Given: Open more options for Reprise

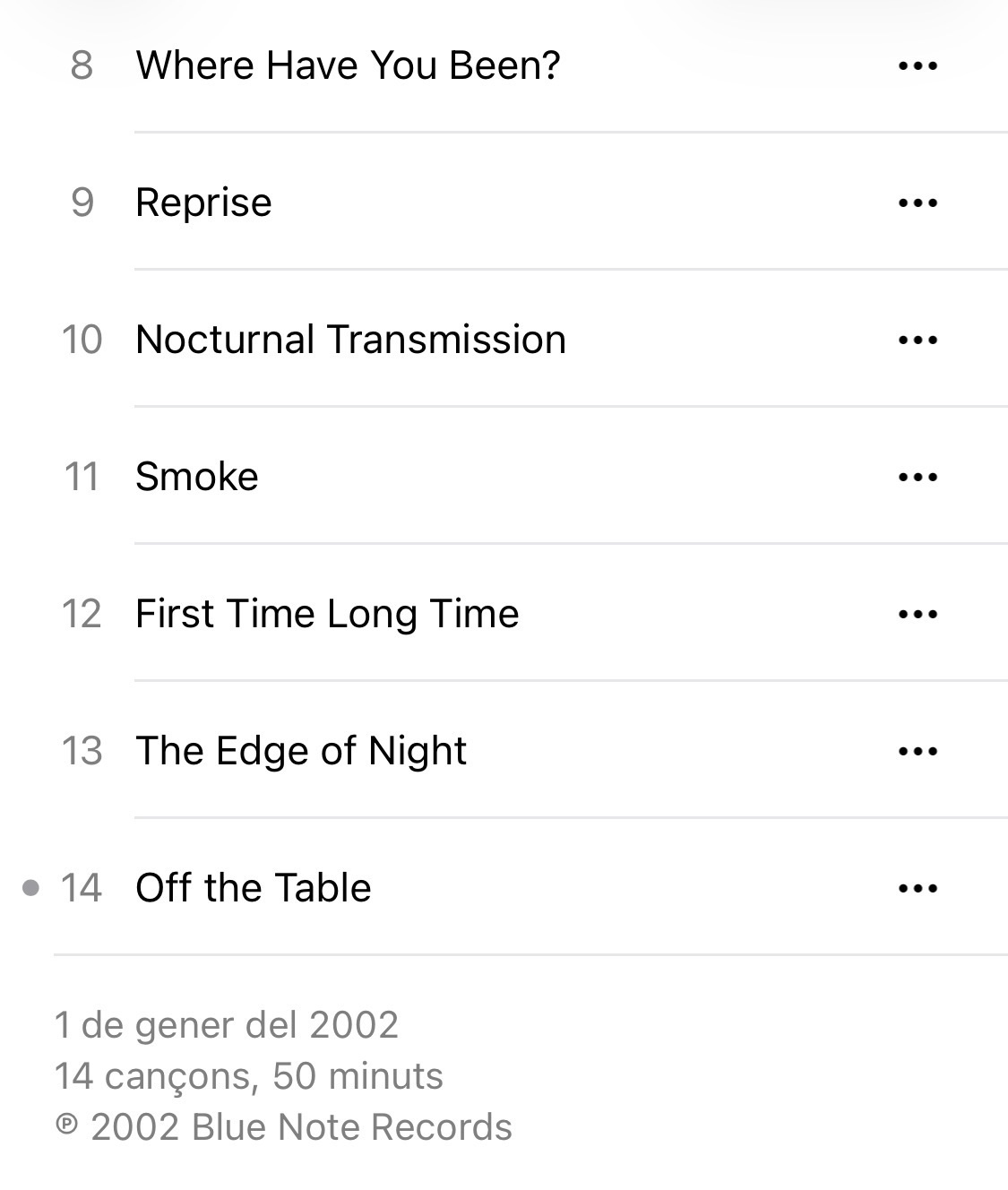Looking at the screenshot, I should [918, 203].
